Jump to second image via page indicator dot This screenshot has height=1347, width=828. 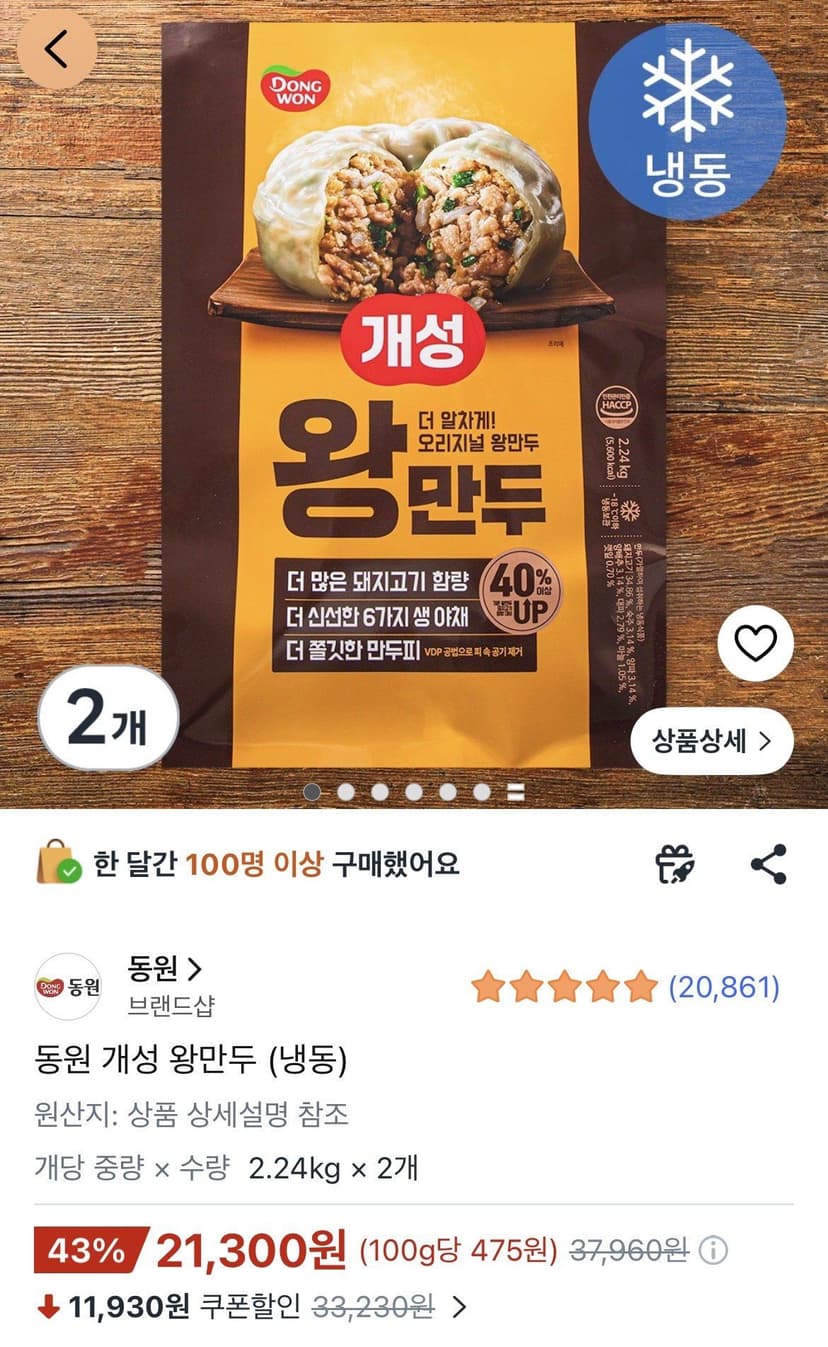point(346,792)
